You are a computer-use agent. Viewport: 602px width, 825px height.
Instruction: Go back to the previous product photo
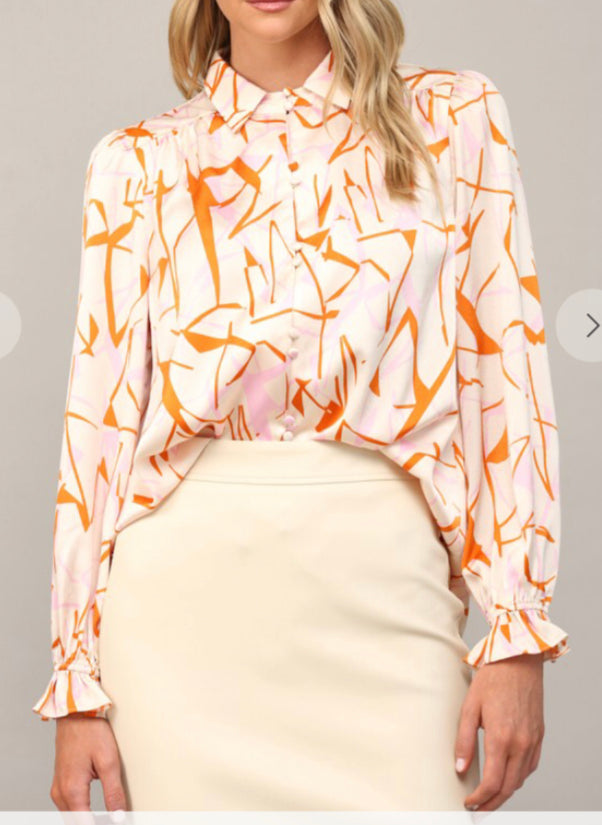pos(6,325)
